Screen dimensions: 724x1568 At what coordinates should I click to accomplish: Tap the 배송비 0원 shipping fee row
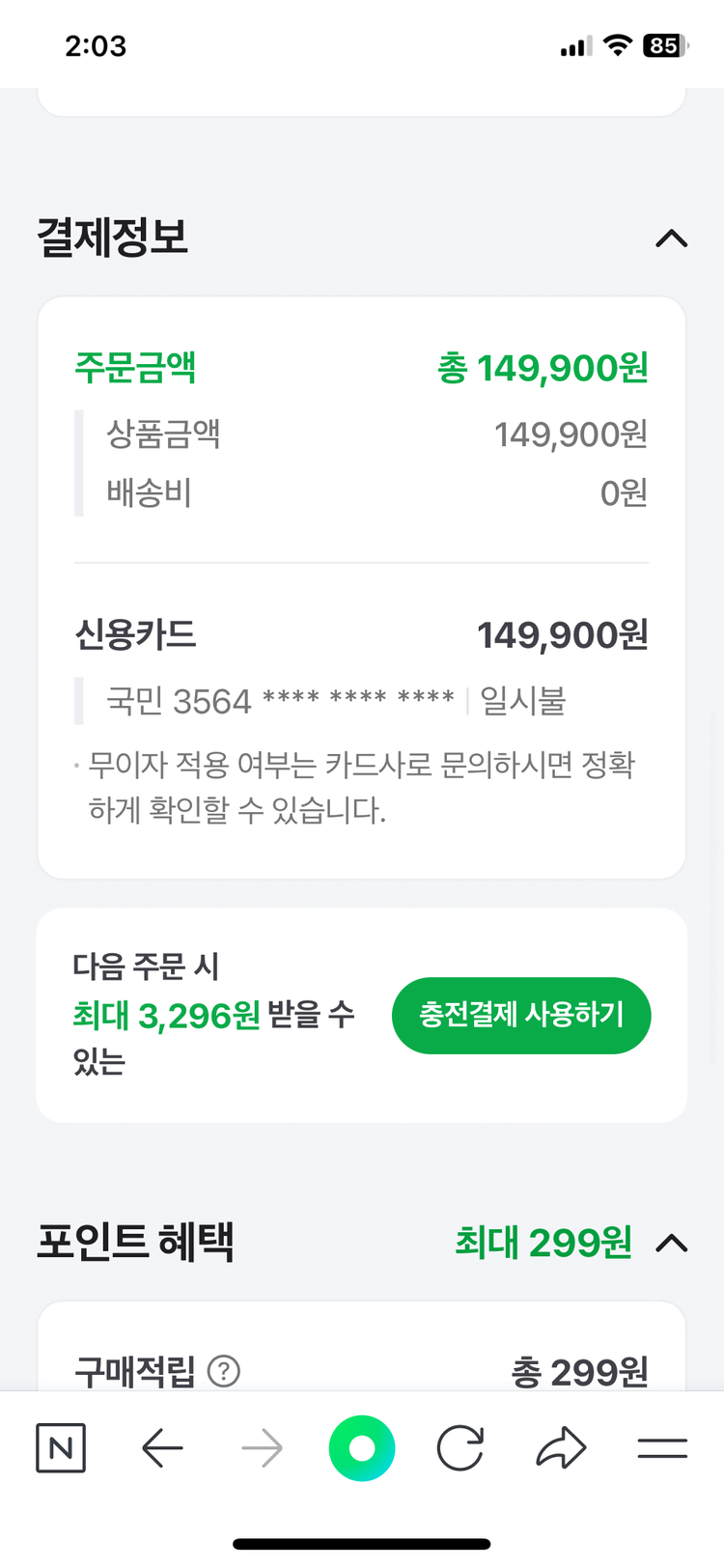(x=362, y=493)
